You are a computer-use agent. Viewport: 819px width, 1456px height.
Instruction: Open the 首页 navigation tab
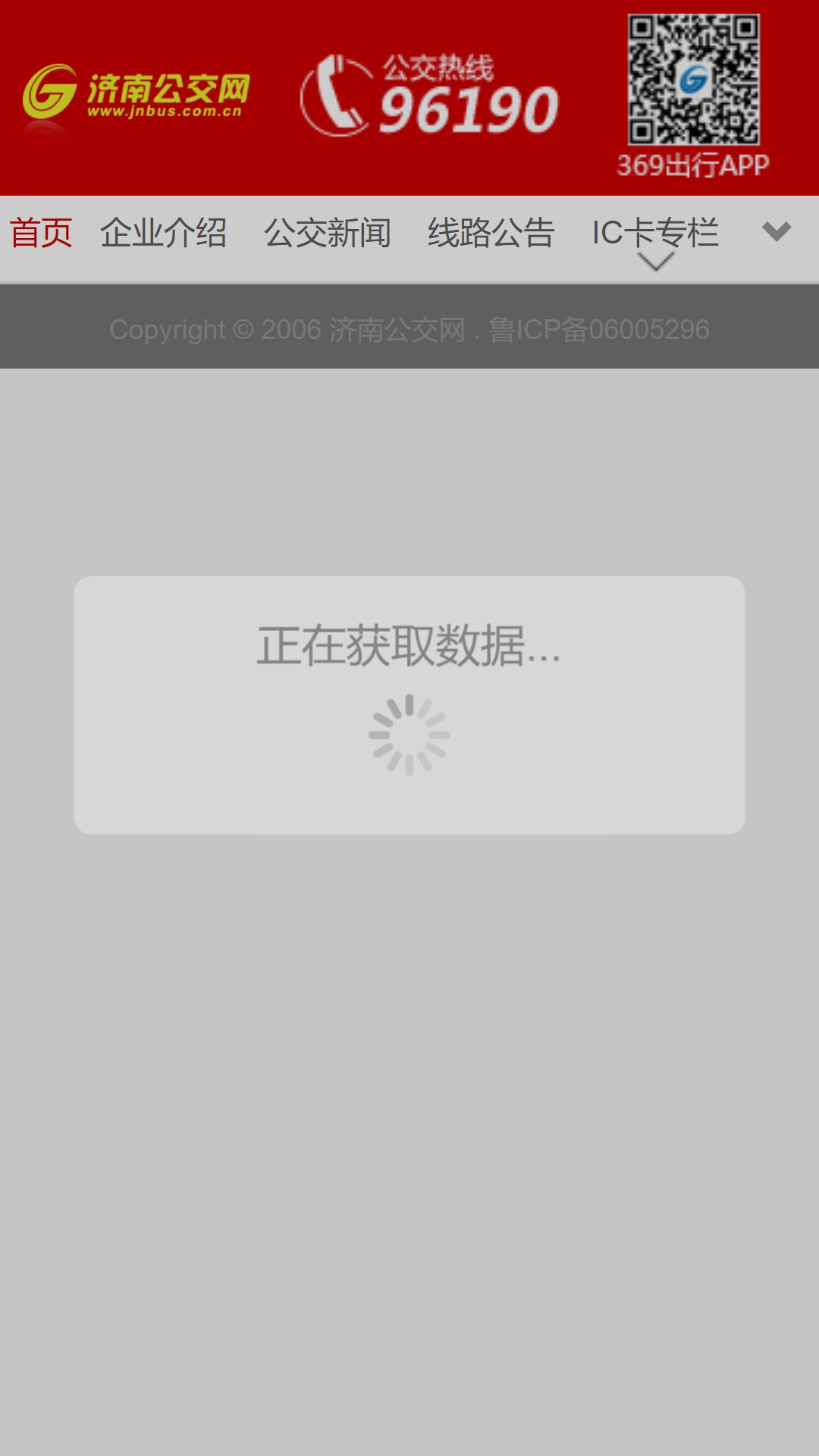point(41,233)
